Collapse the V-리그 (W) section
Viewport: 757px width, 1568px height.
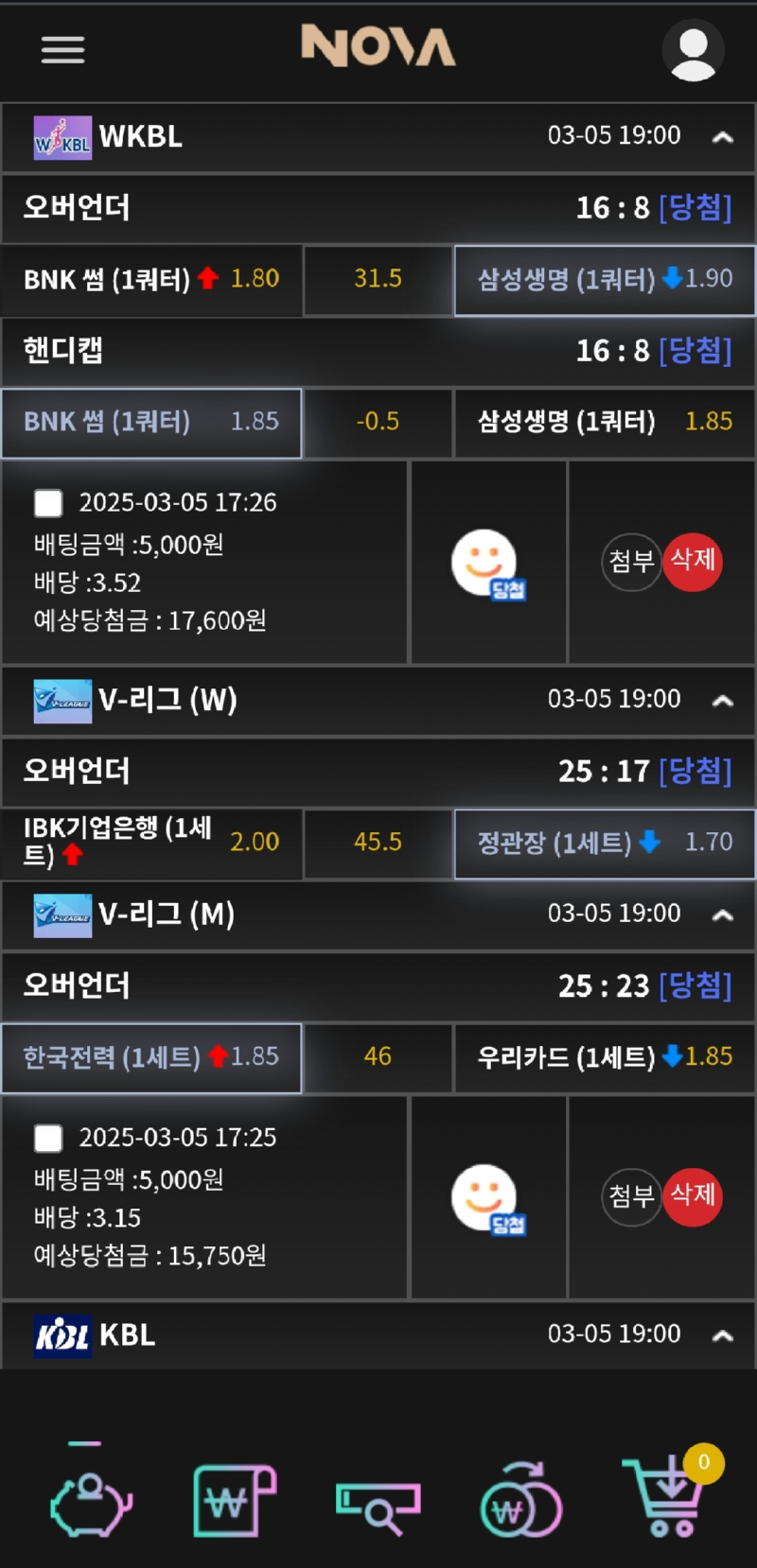click(x=722, y=701)
